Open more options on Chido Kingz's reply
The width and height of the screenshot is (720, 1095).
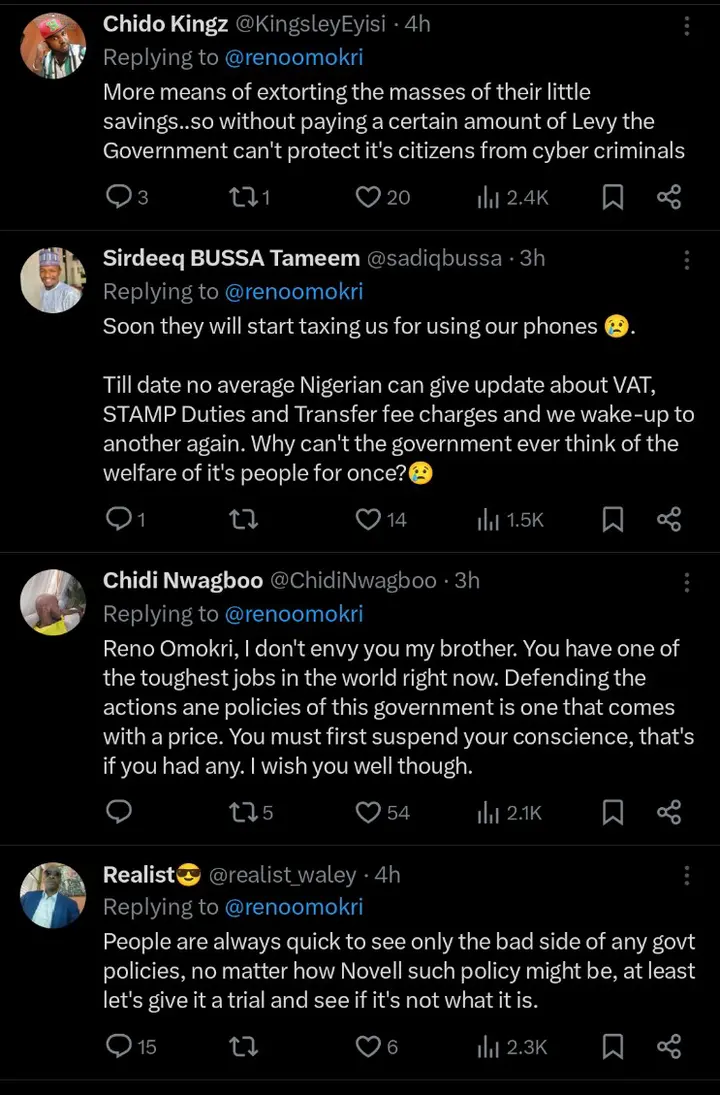[x=687, y=25]
